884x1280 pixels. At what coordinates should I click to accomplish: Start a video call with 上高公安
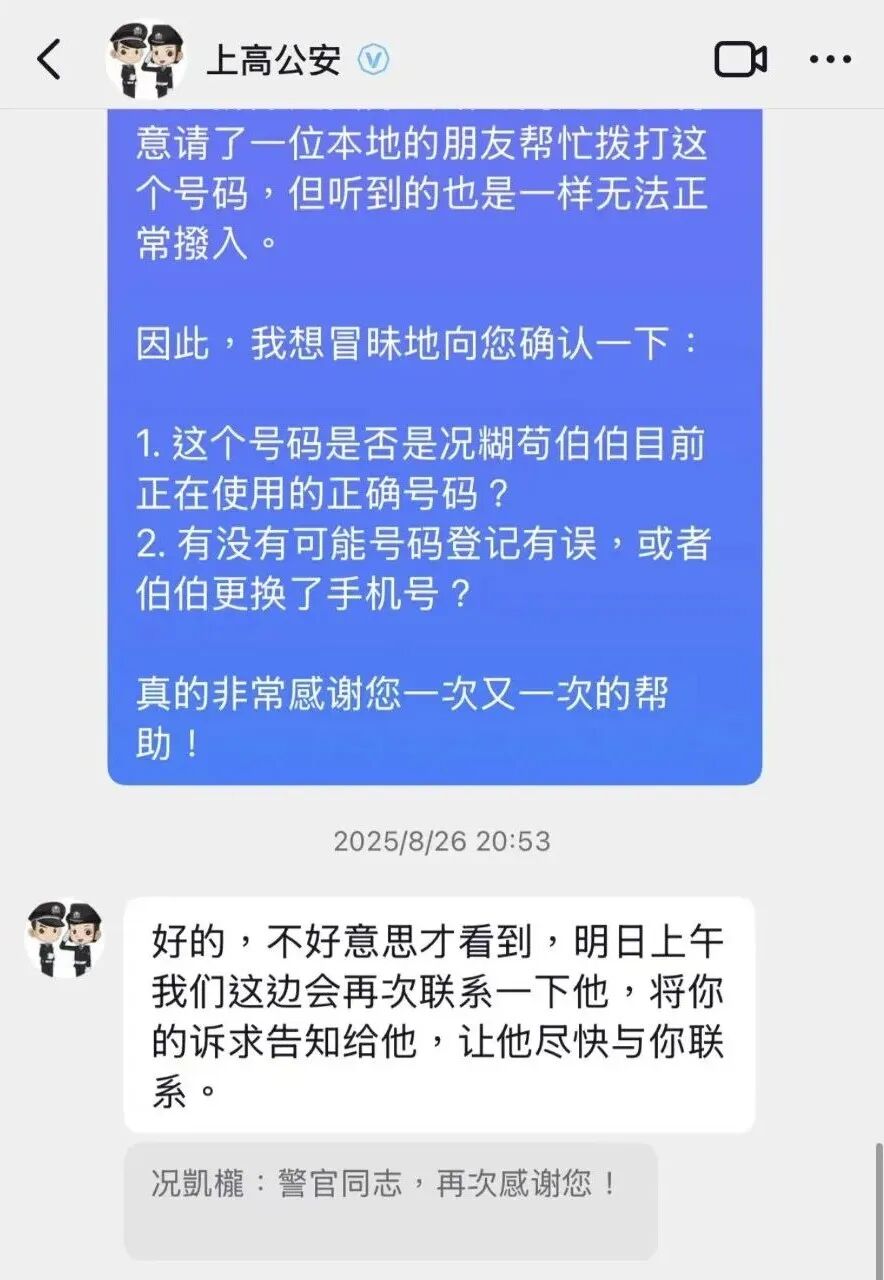click(740, 57)
